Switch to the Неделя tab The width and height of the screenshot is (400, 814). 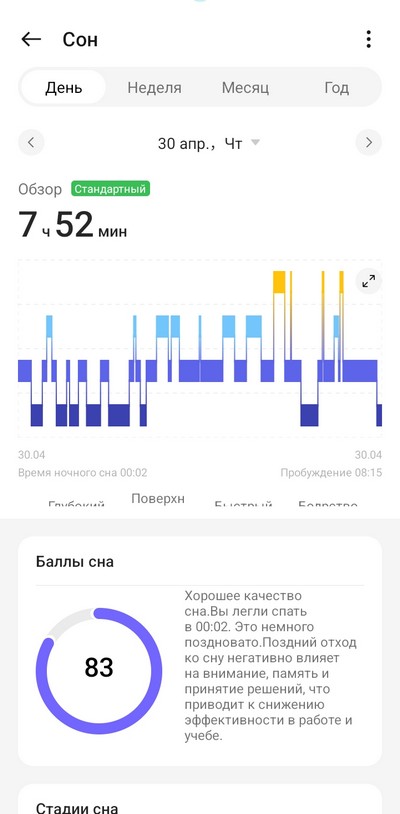[x=155, y=87]
